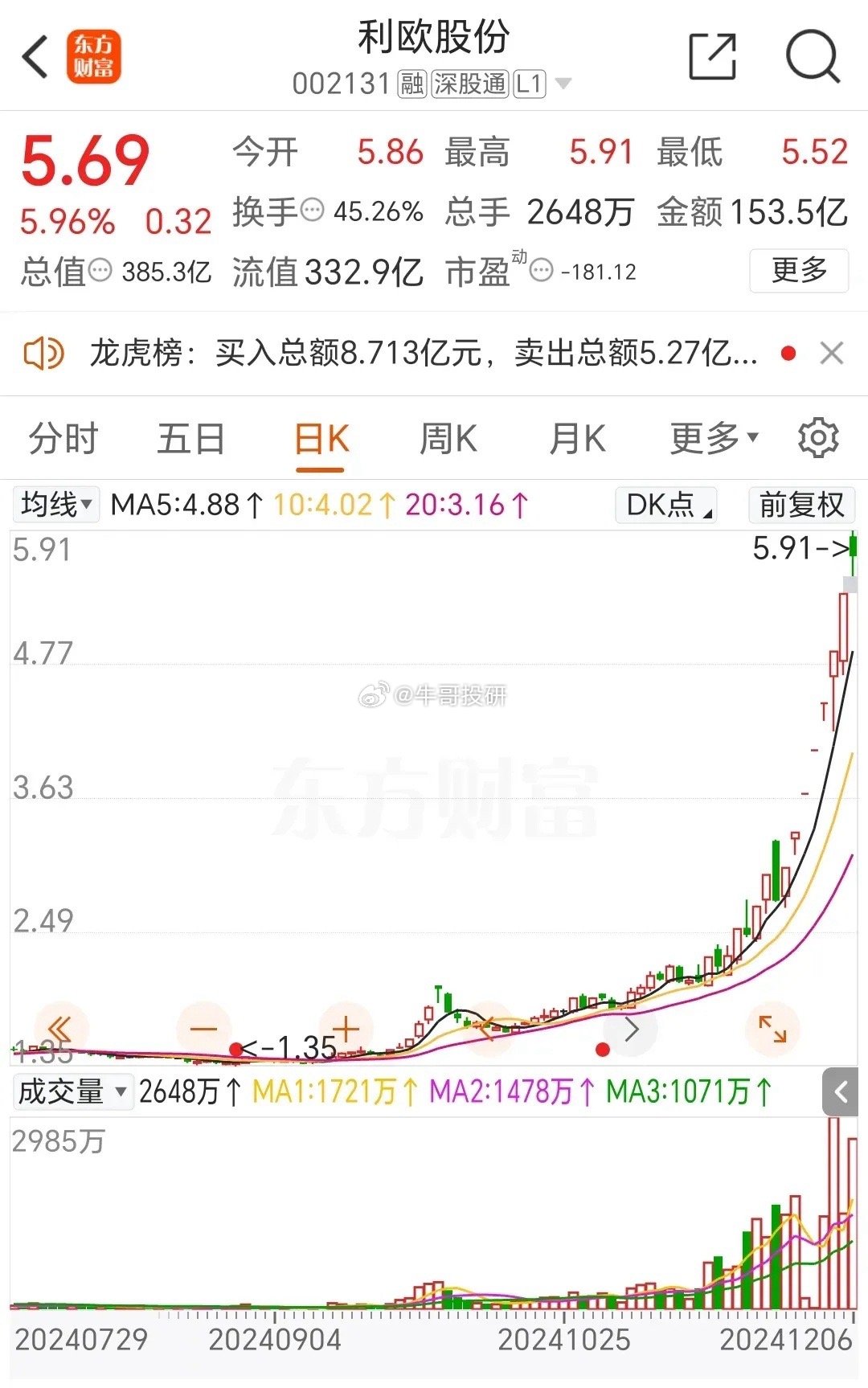Play the announcement via the speaker icon
Screen dimensions: 868x1388
click(x=44, y=351)
